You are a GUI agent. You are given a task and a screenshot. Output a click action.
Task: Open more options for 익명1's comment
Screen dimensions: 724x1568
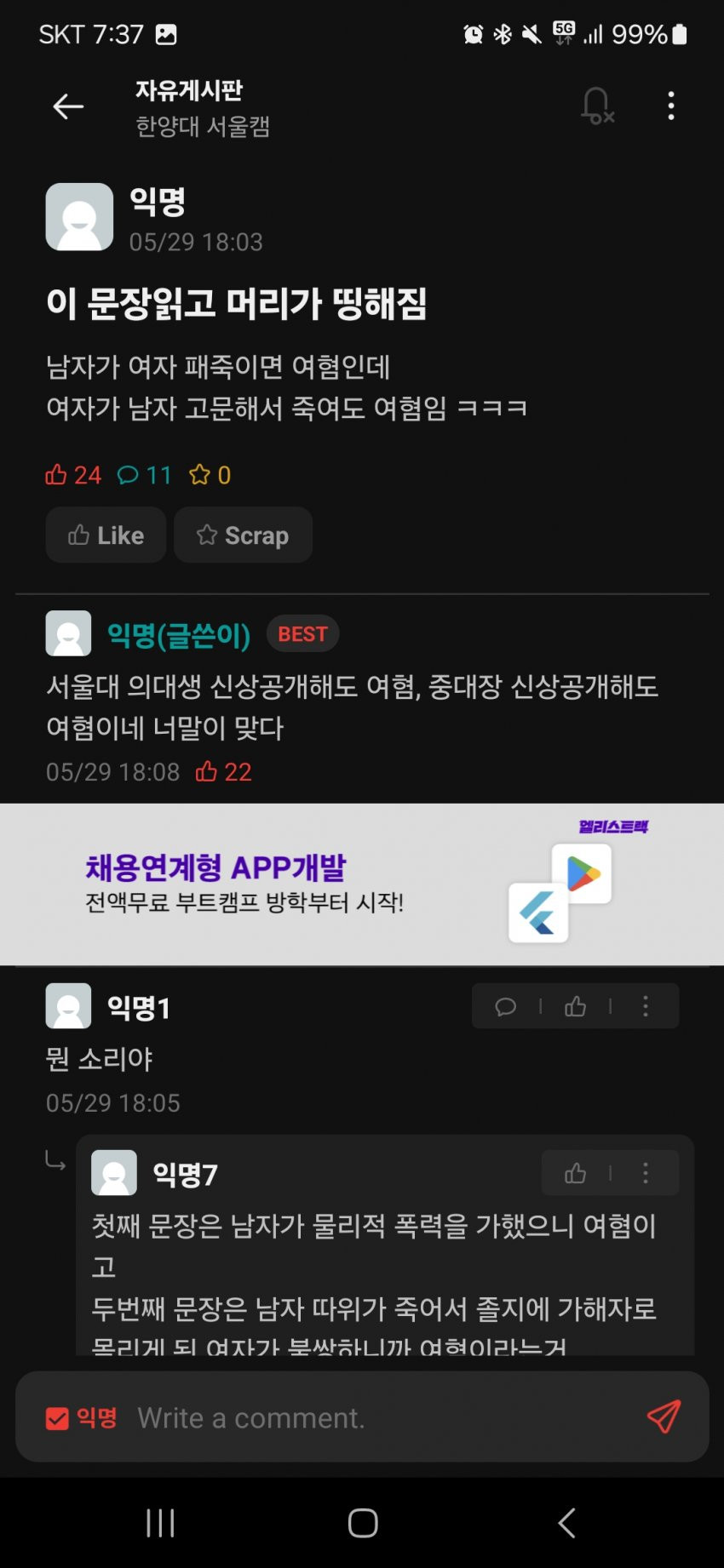click(646, 1007)
